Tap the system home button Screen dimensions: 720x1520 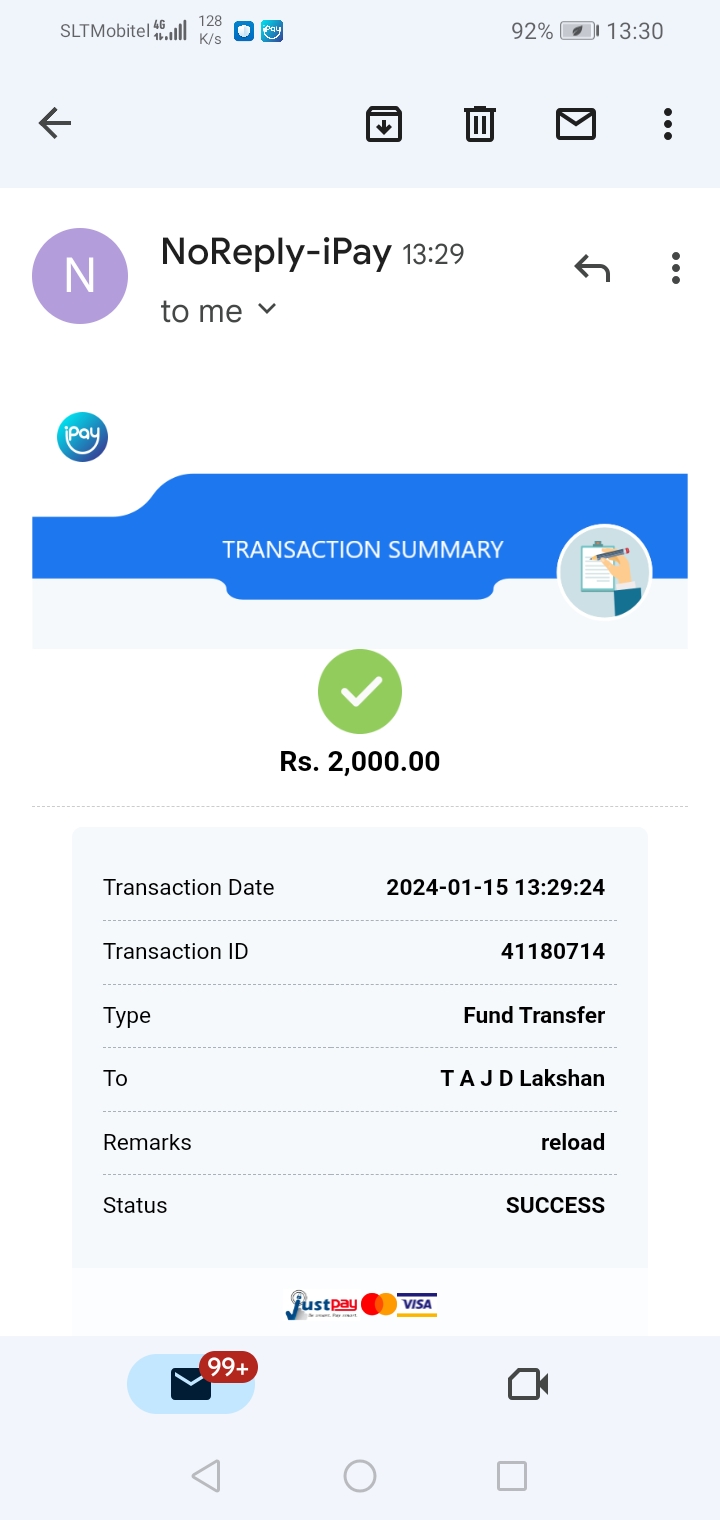360,1476
